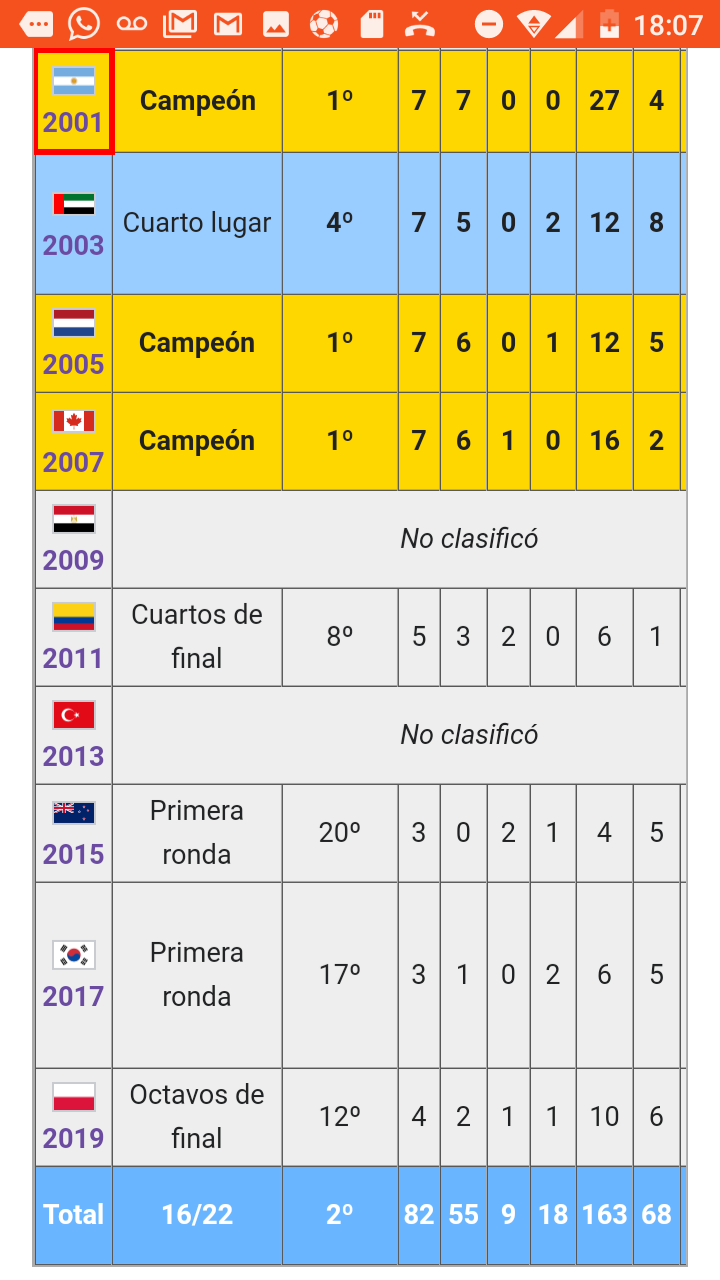Open the 2015 tournament link
Screen dimensions: 720x1280
pos(73,854)
